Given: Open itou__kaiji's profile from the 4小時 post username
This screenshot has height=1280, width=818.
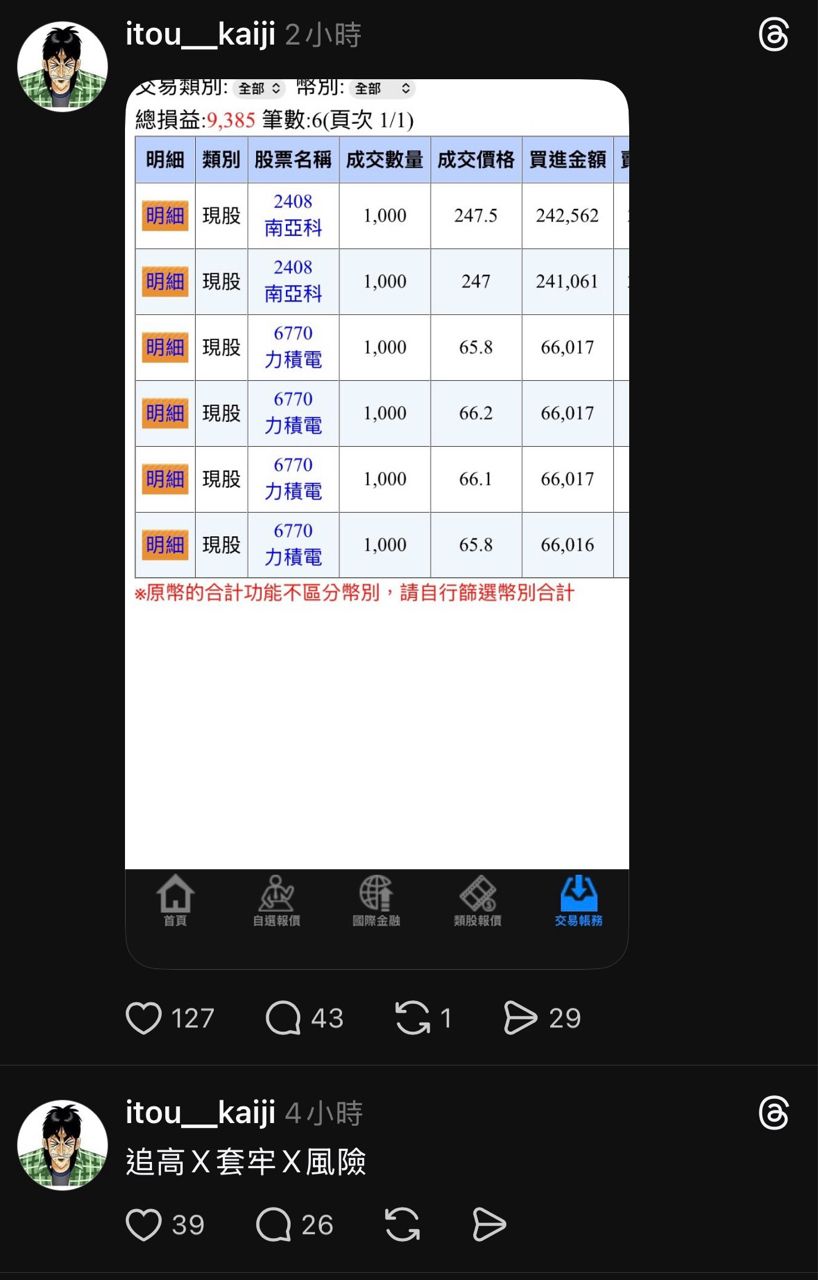Looking at the screenshot, I should click(200, 1112).
